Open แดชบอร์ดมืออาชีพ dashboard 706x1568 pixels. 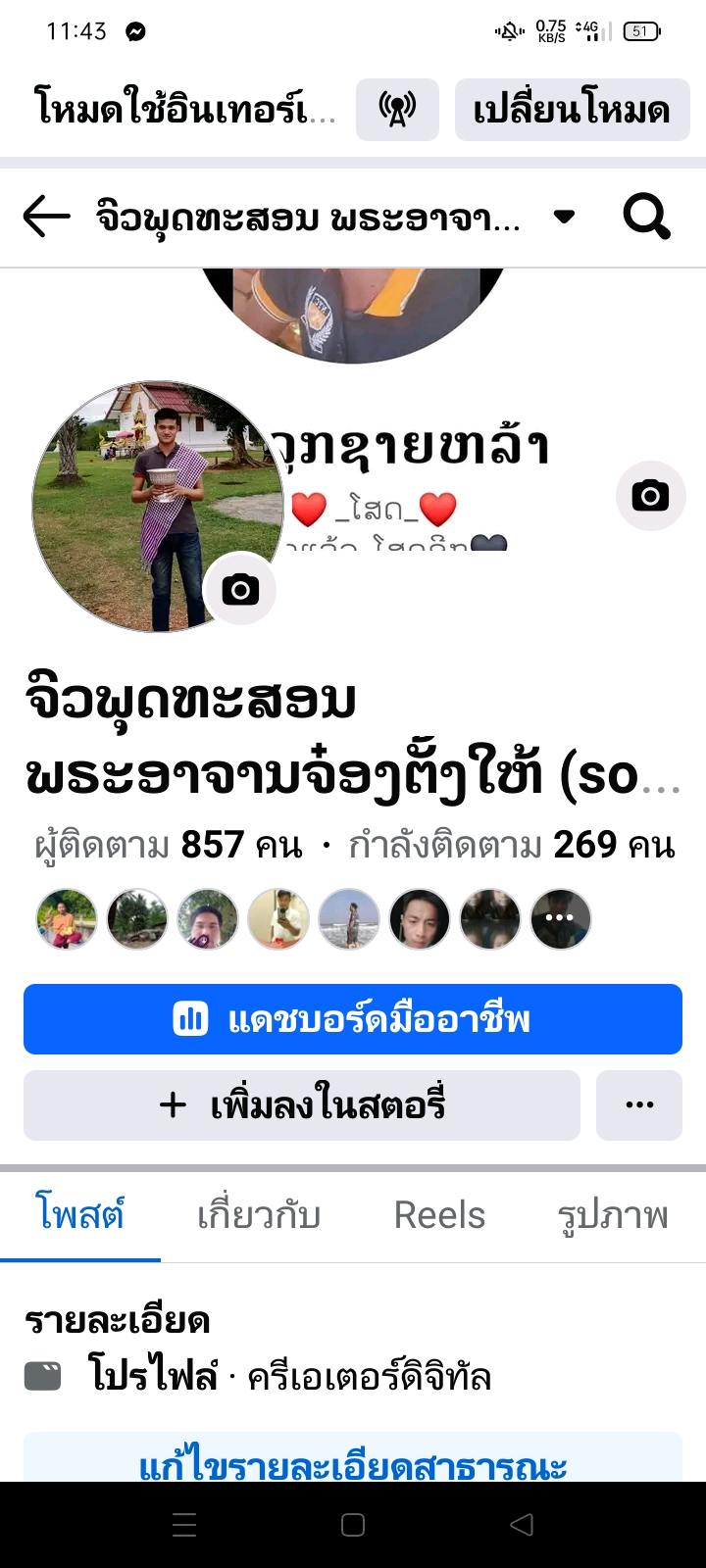(353, 1019)
